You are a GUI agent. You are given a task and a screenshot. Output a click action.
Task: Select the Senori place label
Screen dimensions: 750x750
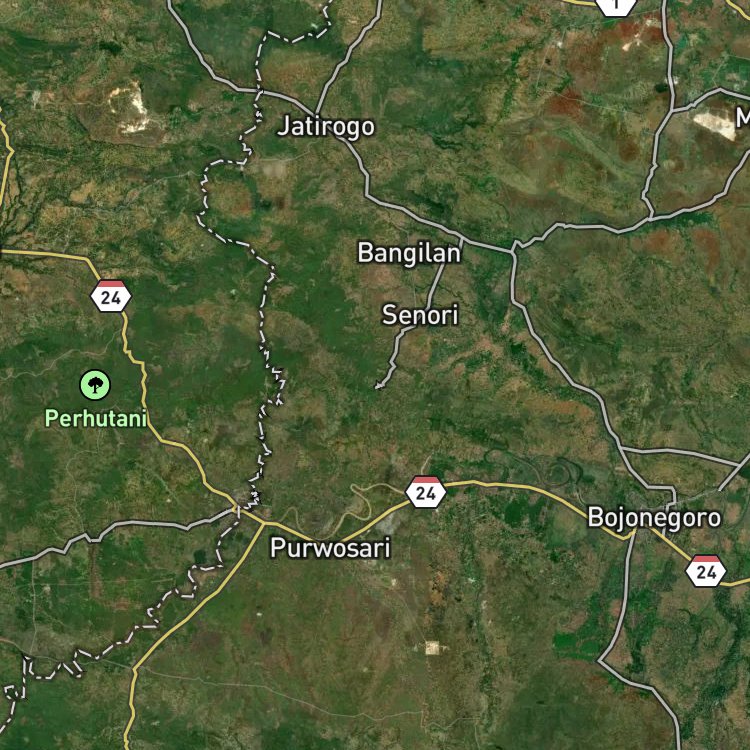pos(420,315)
